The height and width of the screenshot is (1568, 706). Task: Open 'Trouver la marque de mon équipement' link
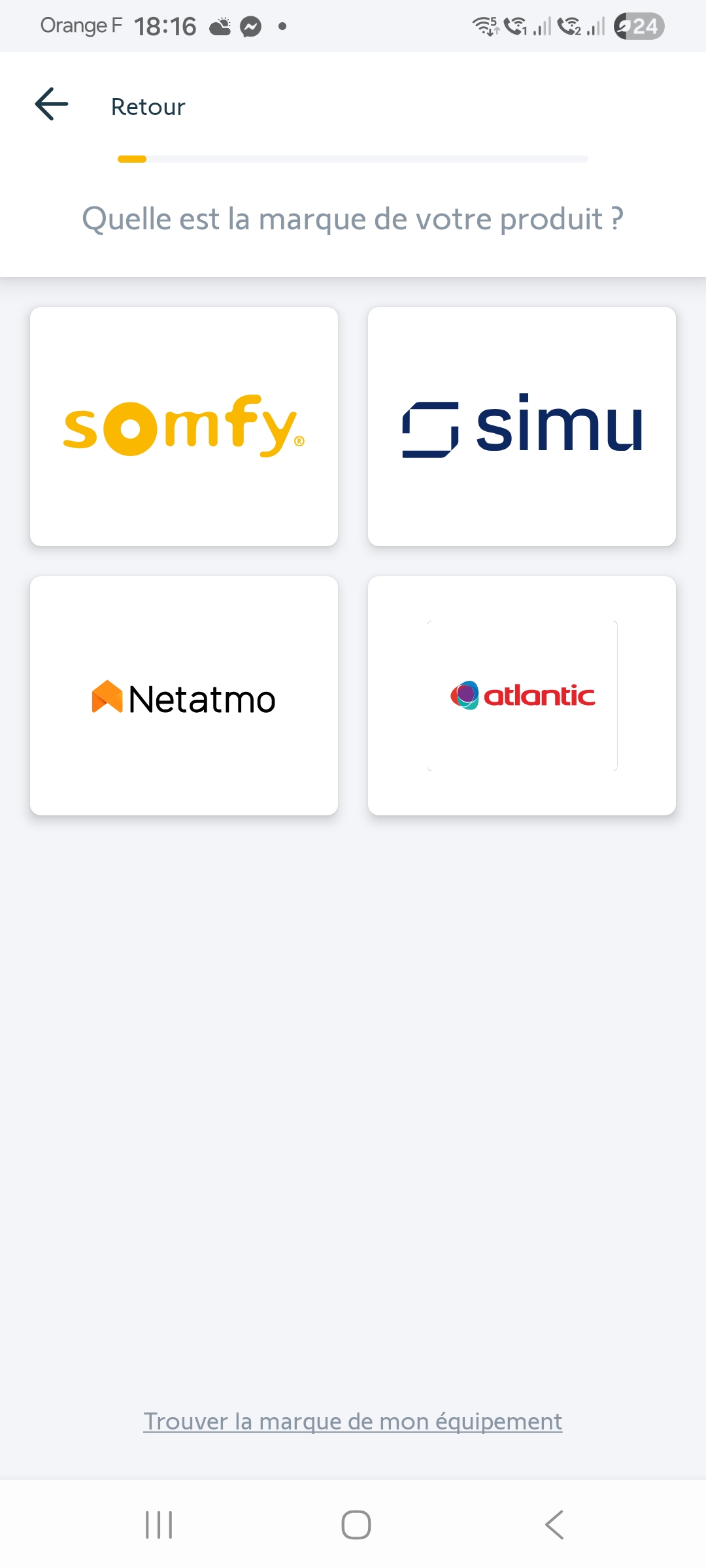pos(353,1422)
